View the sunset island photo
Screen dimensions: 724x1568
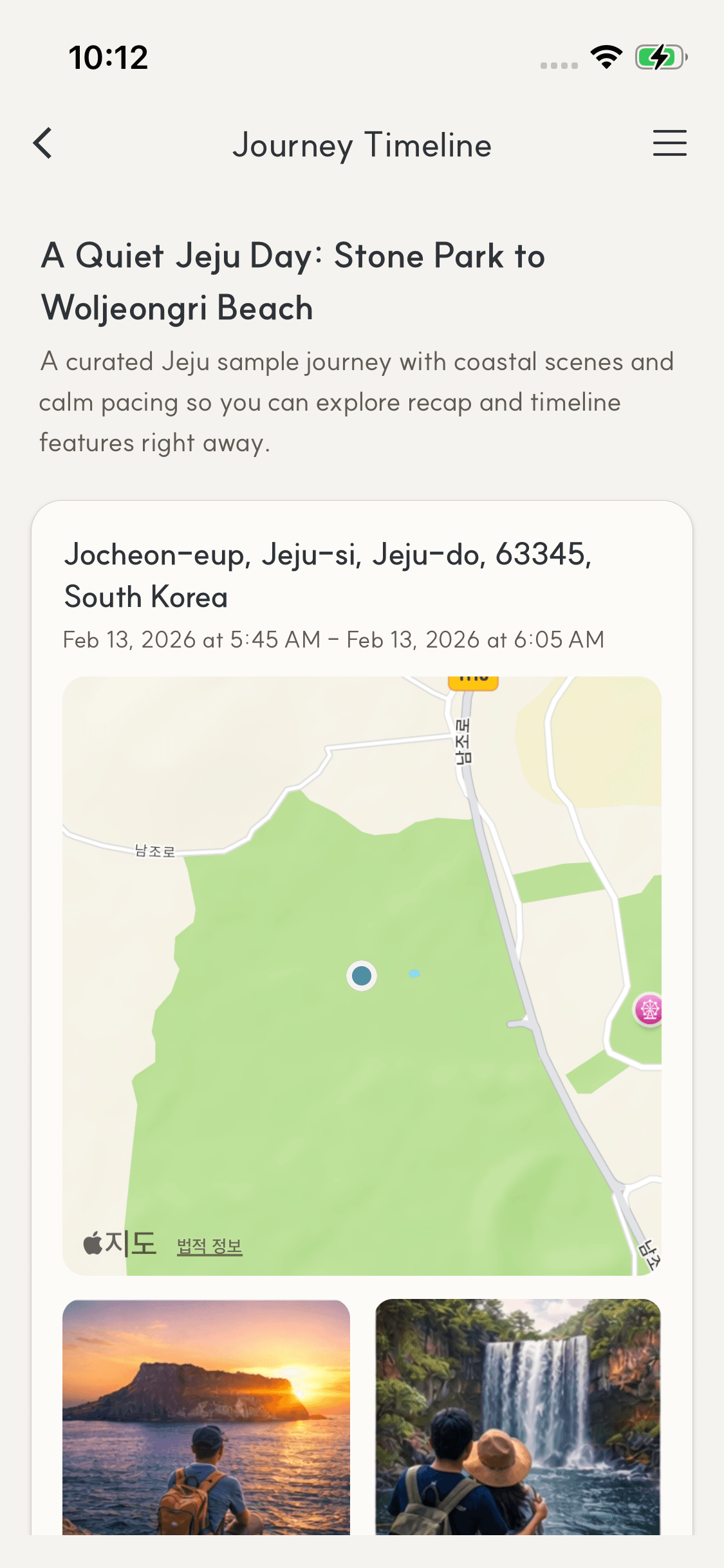206,1416
